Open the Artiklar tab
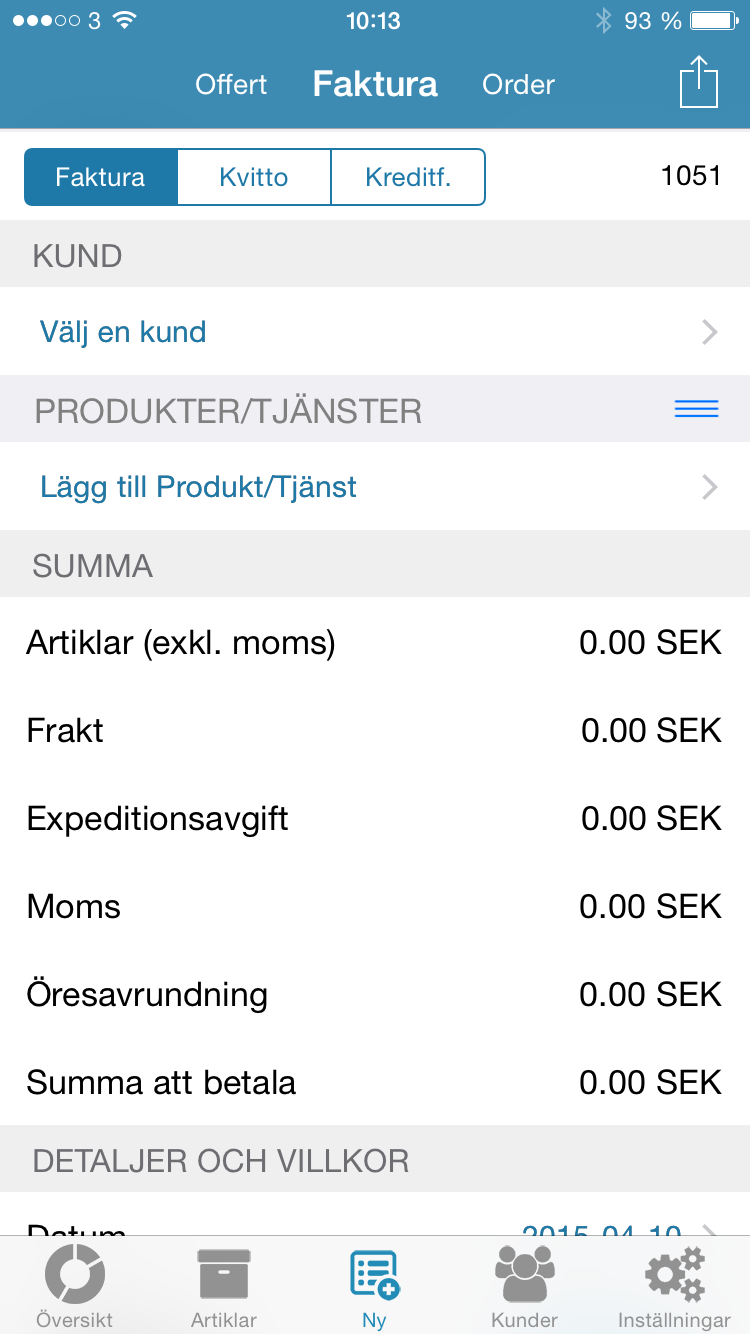 (224, 1286)
